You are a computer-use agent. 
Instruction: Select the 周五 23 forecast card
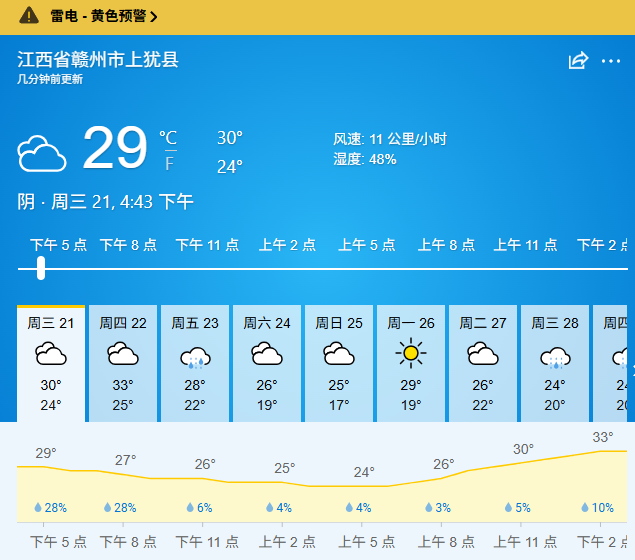point(195,364)
